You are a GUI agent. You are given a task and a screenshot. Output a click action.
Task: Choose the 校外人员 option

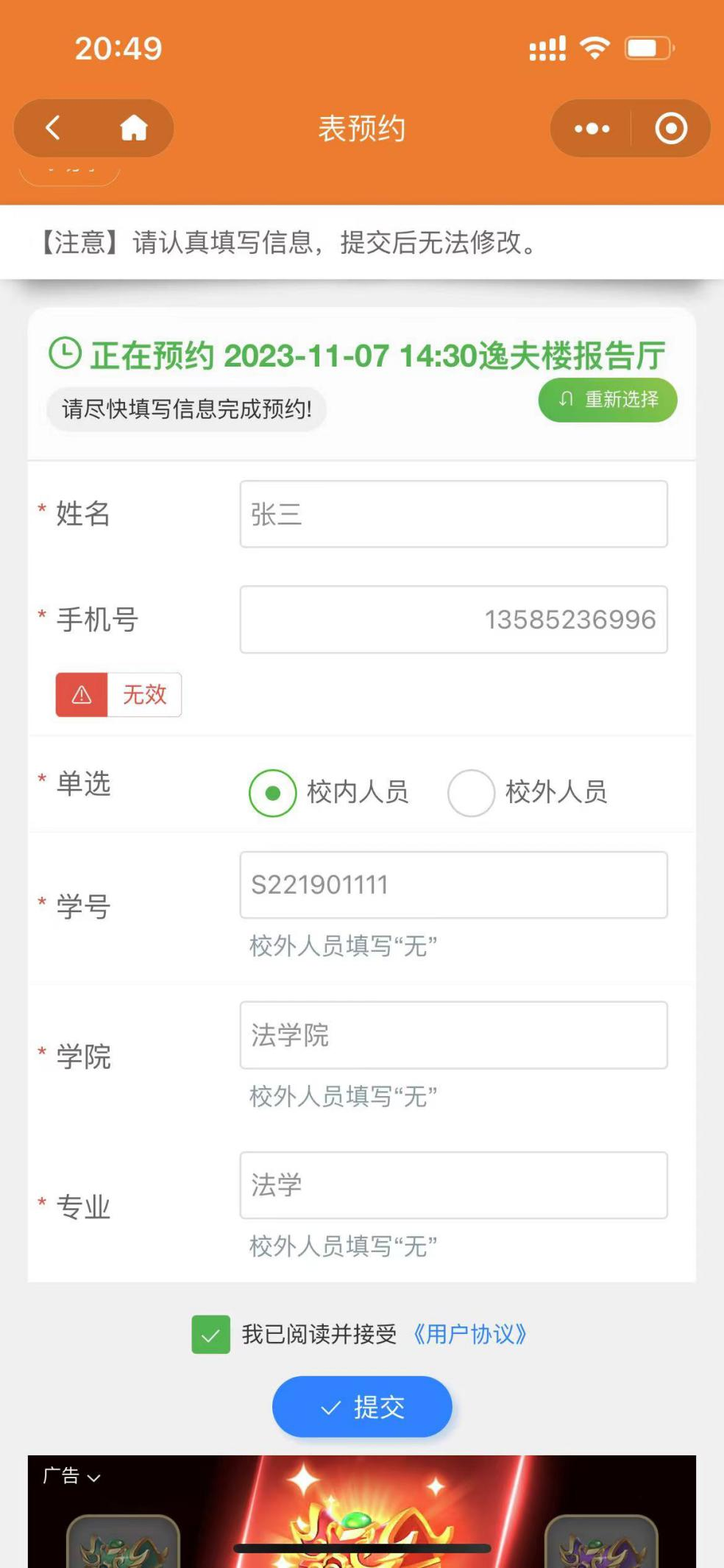pos(471,793)
